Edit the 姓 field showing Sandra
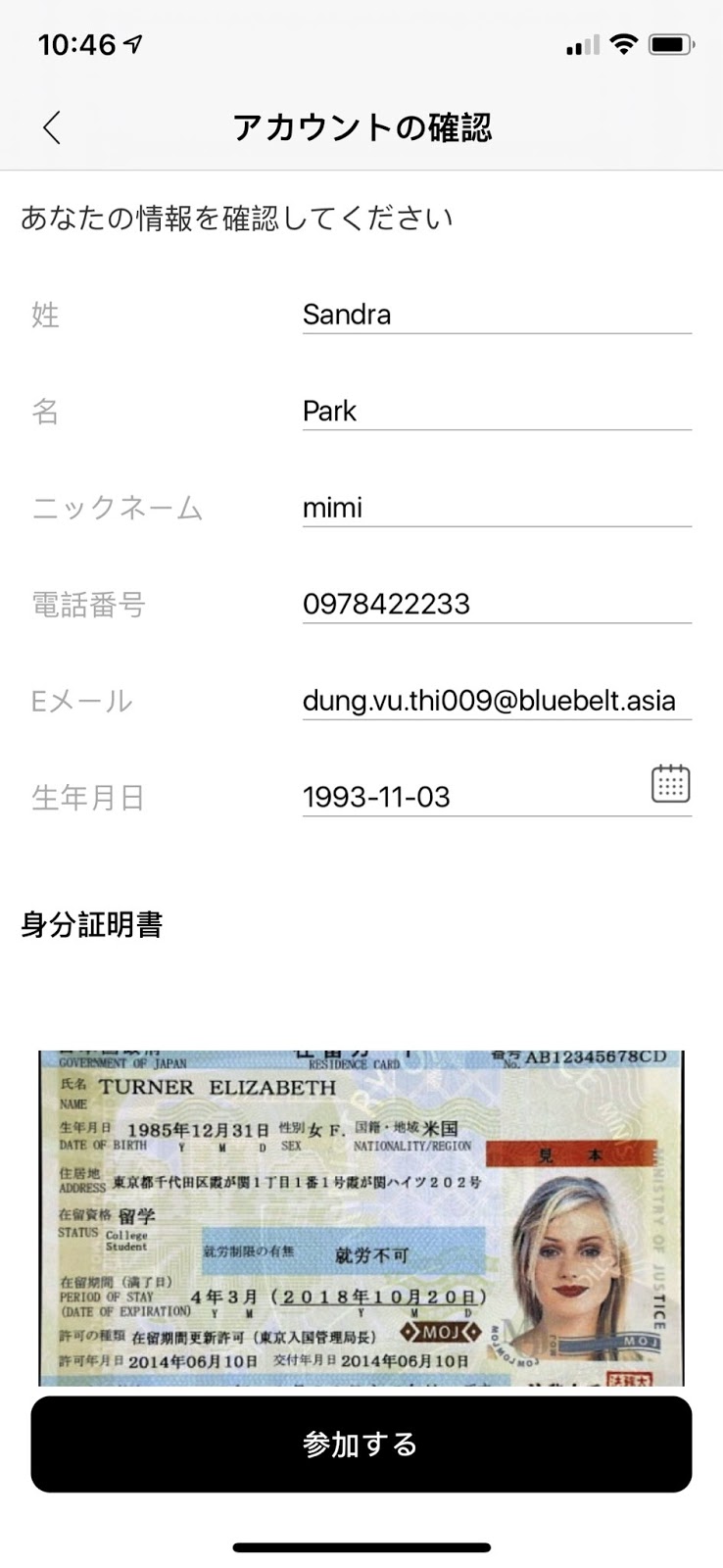The image size is (723, 1568). coord(497,315)
